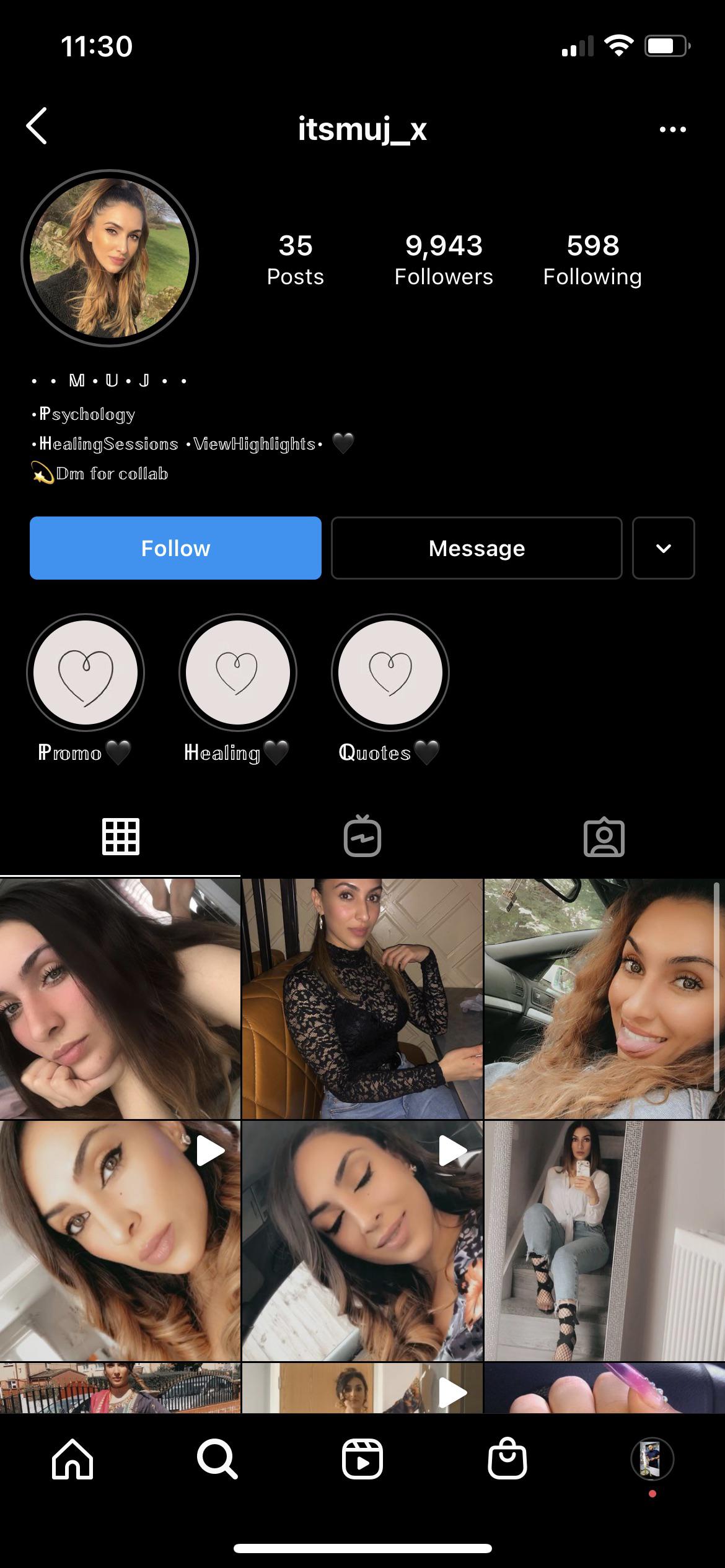This screenshot has width=725, height=1568.
Task: Open the Promo story highlight
Action: pos(86,673)
